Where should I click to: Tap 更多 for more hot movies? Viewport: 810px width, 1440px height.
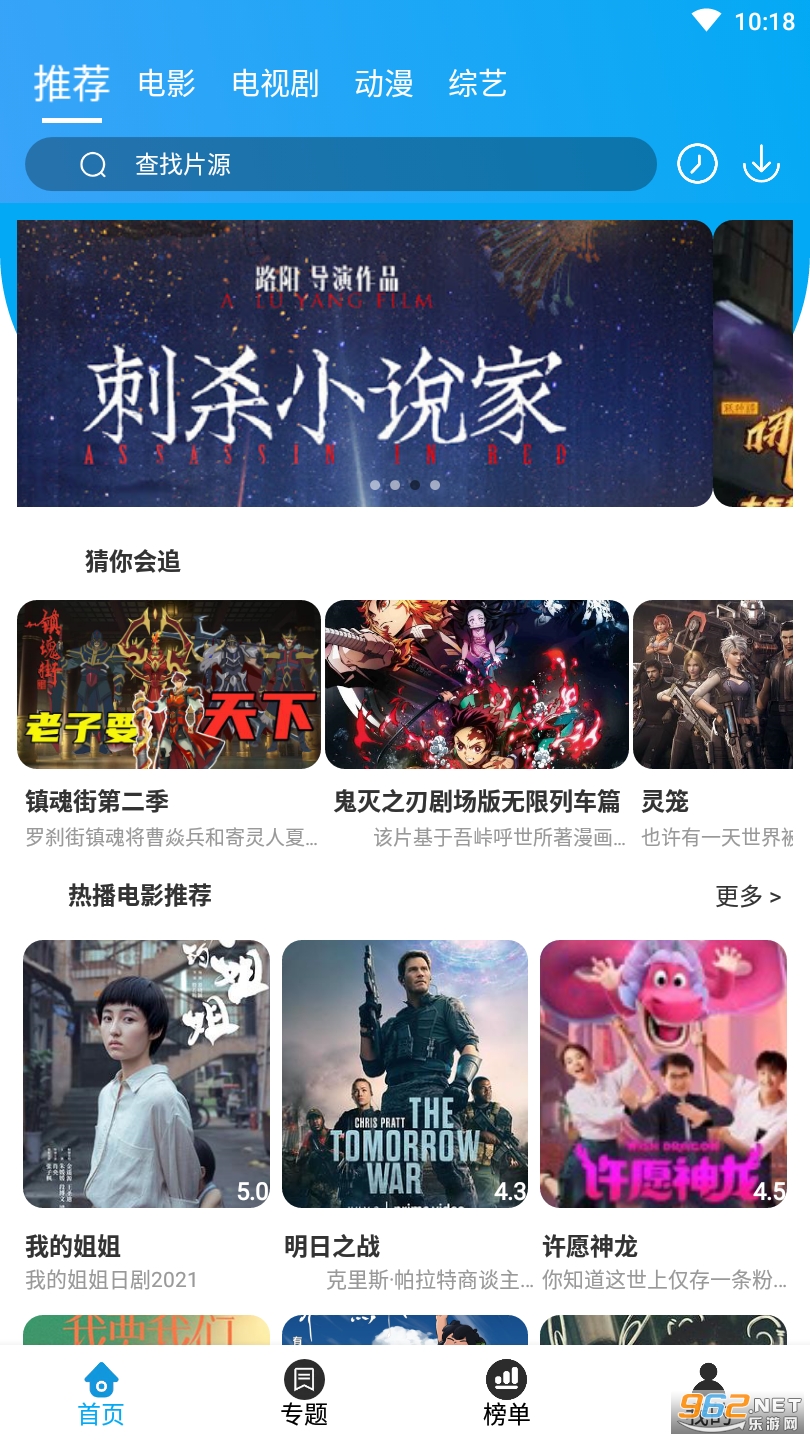pyautogui.click(x=747, y=896)
